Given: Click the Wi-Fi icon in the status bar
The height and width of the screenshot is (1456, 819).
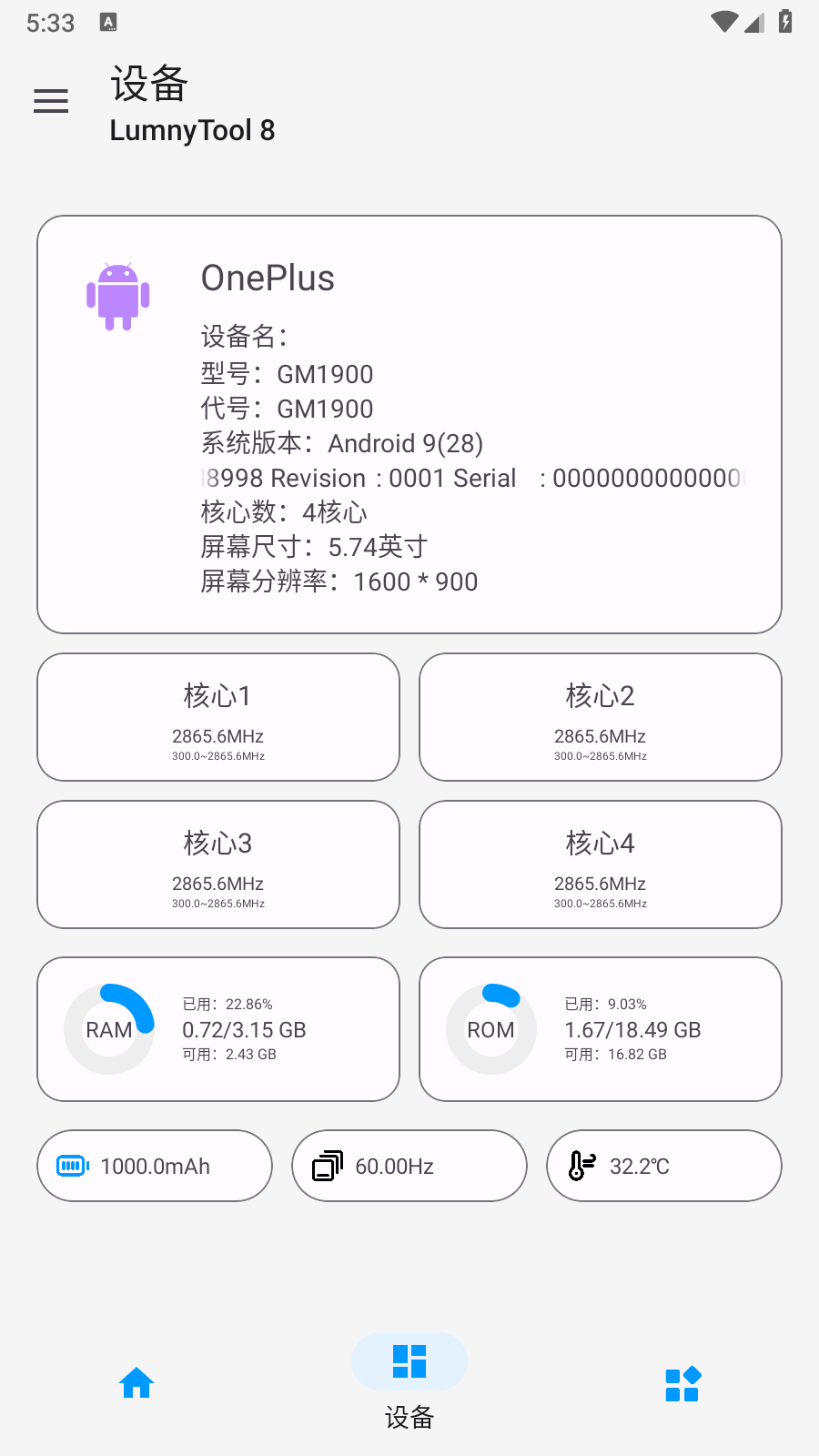Looking at the screenshot, I should (x=723, y=22).
